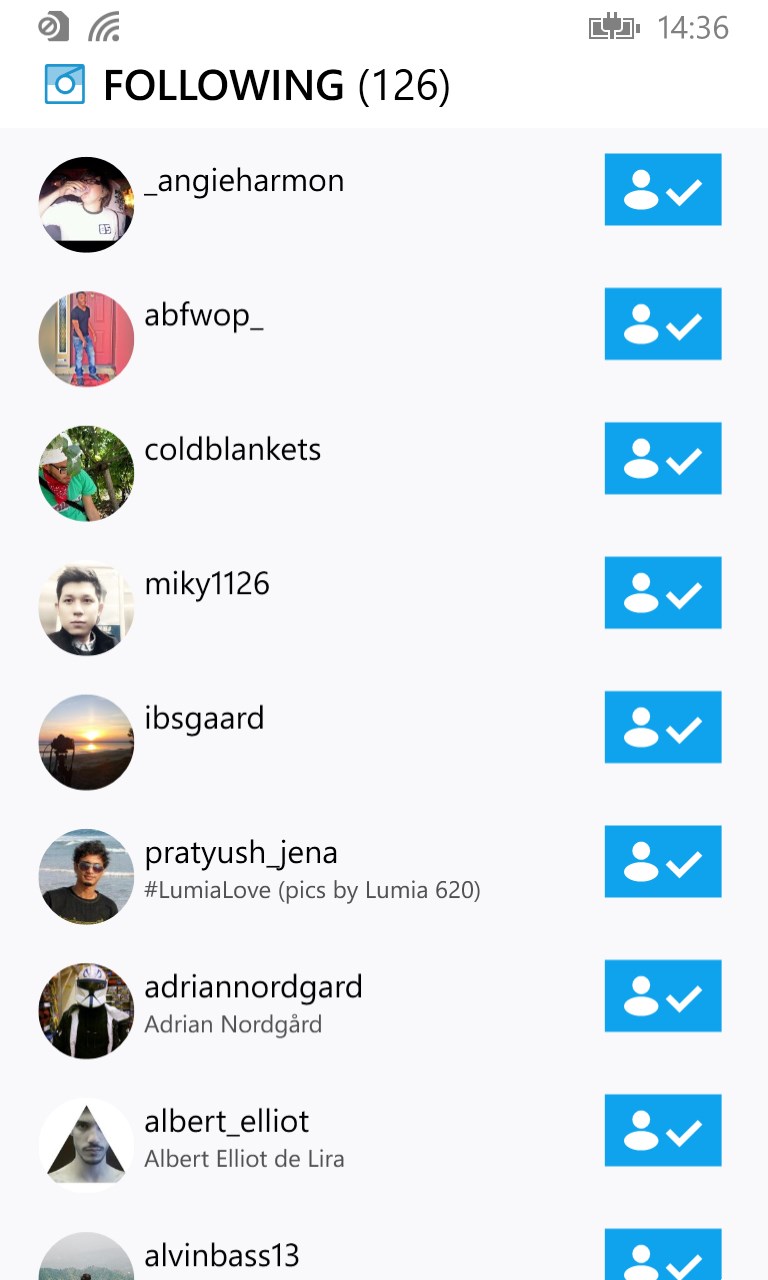Select miky1126 from the list
The height and width of the screenshot is (1280, 768).
click(x=207, y=584)
